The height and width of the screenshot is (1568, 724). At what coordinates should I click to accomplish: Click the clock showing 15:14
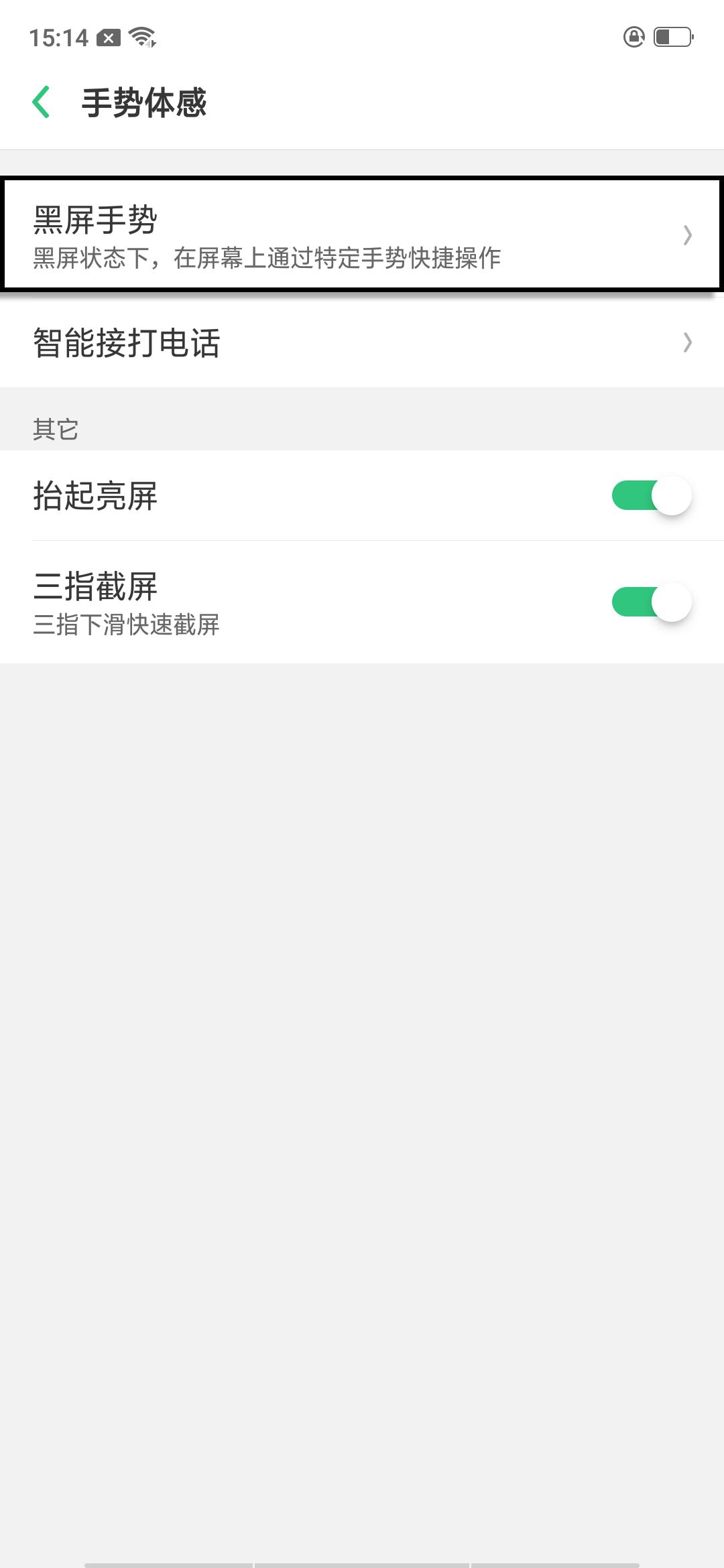point(59,37)
